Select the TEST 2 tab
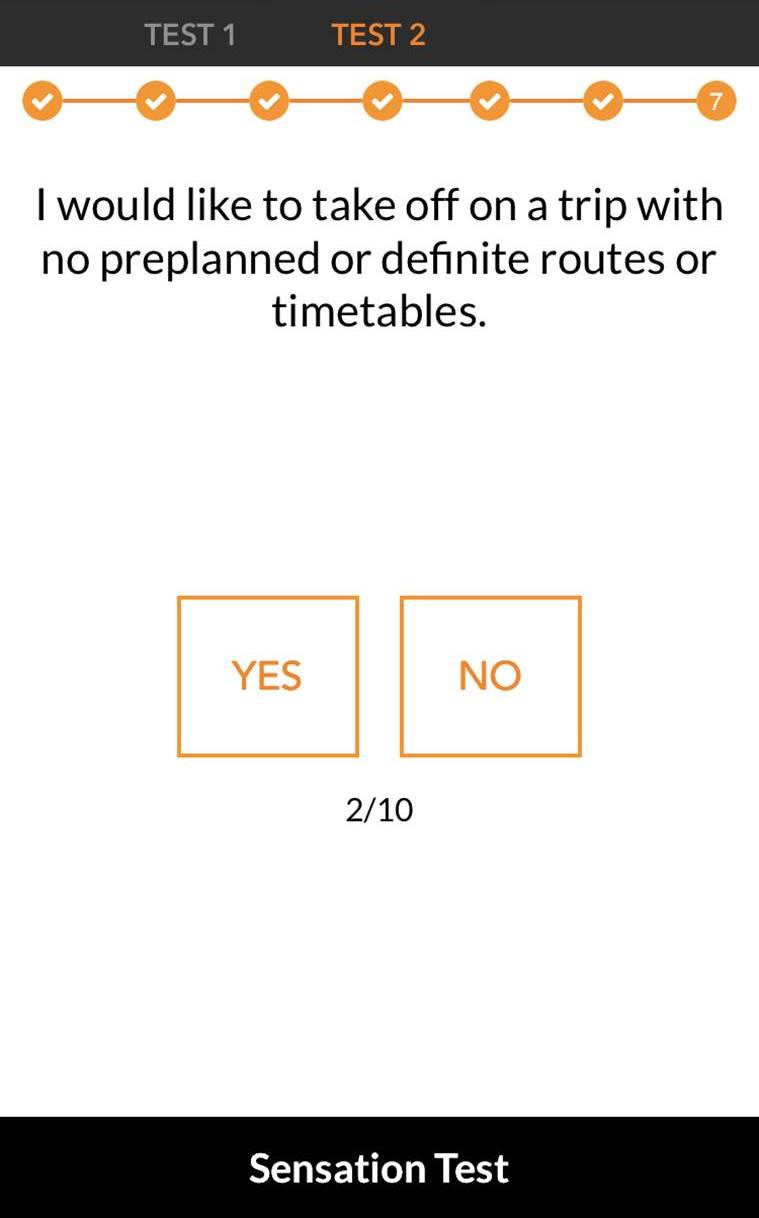759x1218 pixels. (x=378, y=35)
